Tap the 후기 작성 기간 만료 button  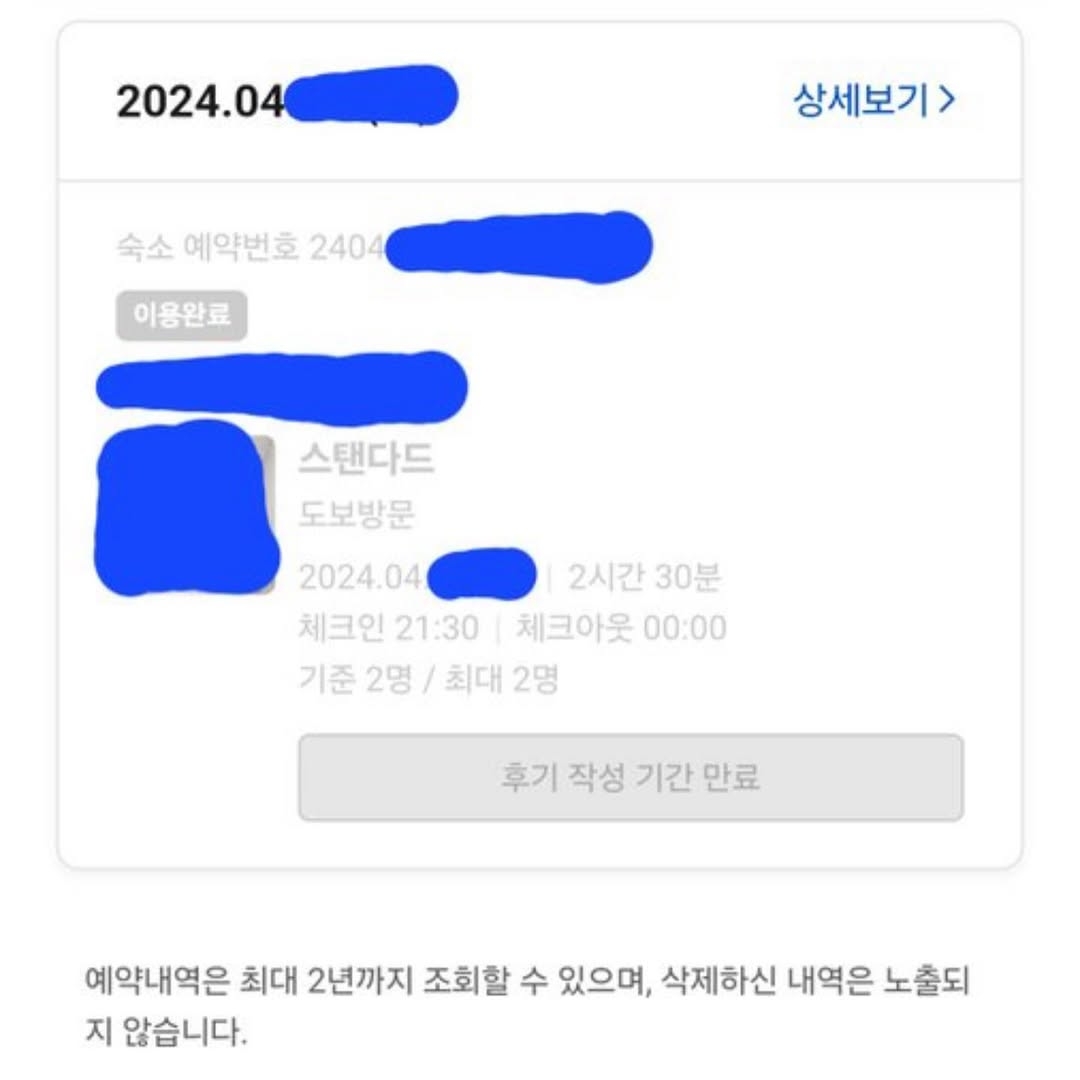point(630,778)
